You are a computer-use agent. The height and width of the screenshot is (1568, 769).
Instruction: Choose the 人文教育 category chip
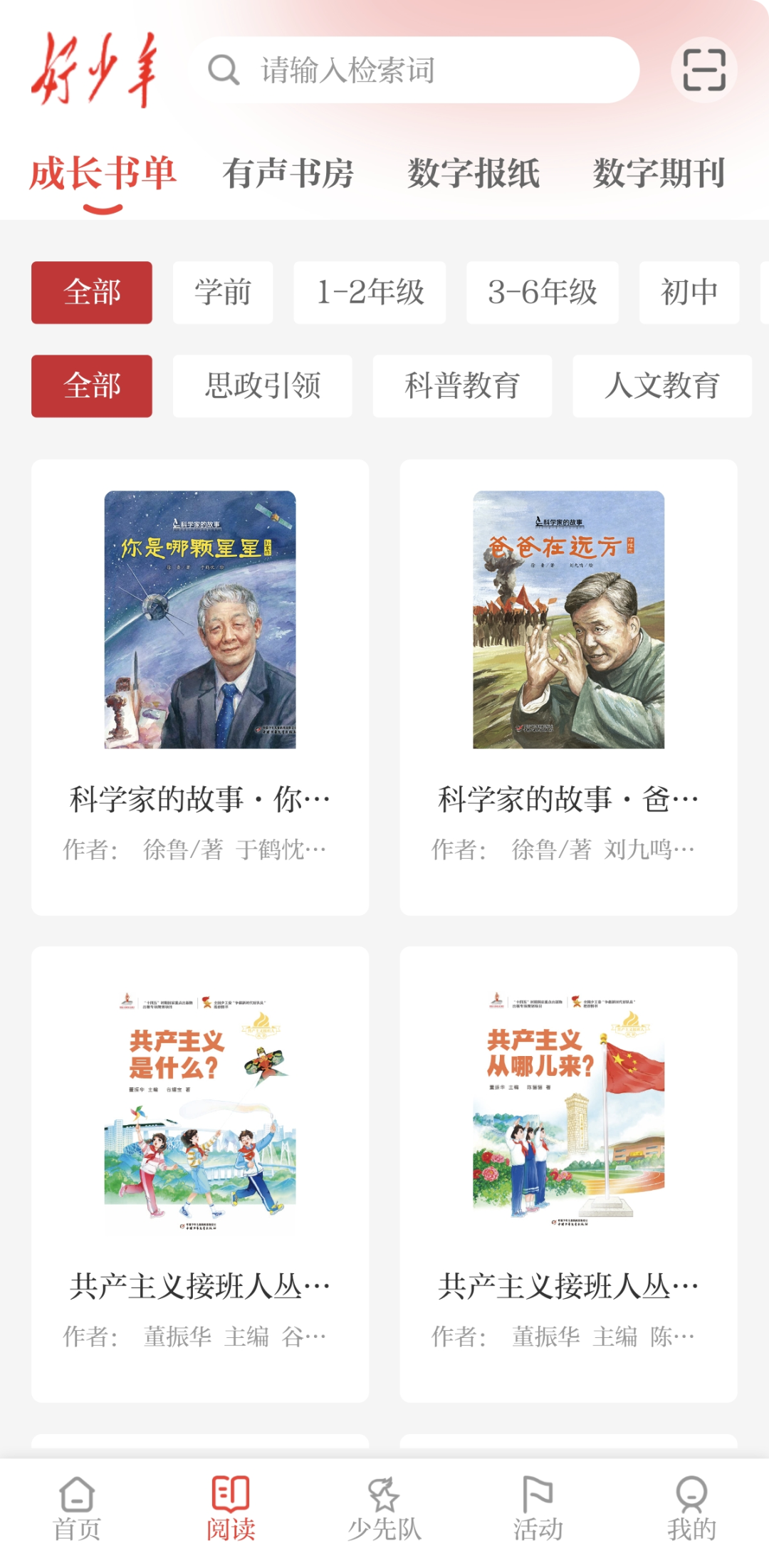point(661,386)
